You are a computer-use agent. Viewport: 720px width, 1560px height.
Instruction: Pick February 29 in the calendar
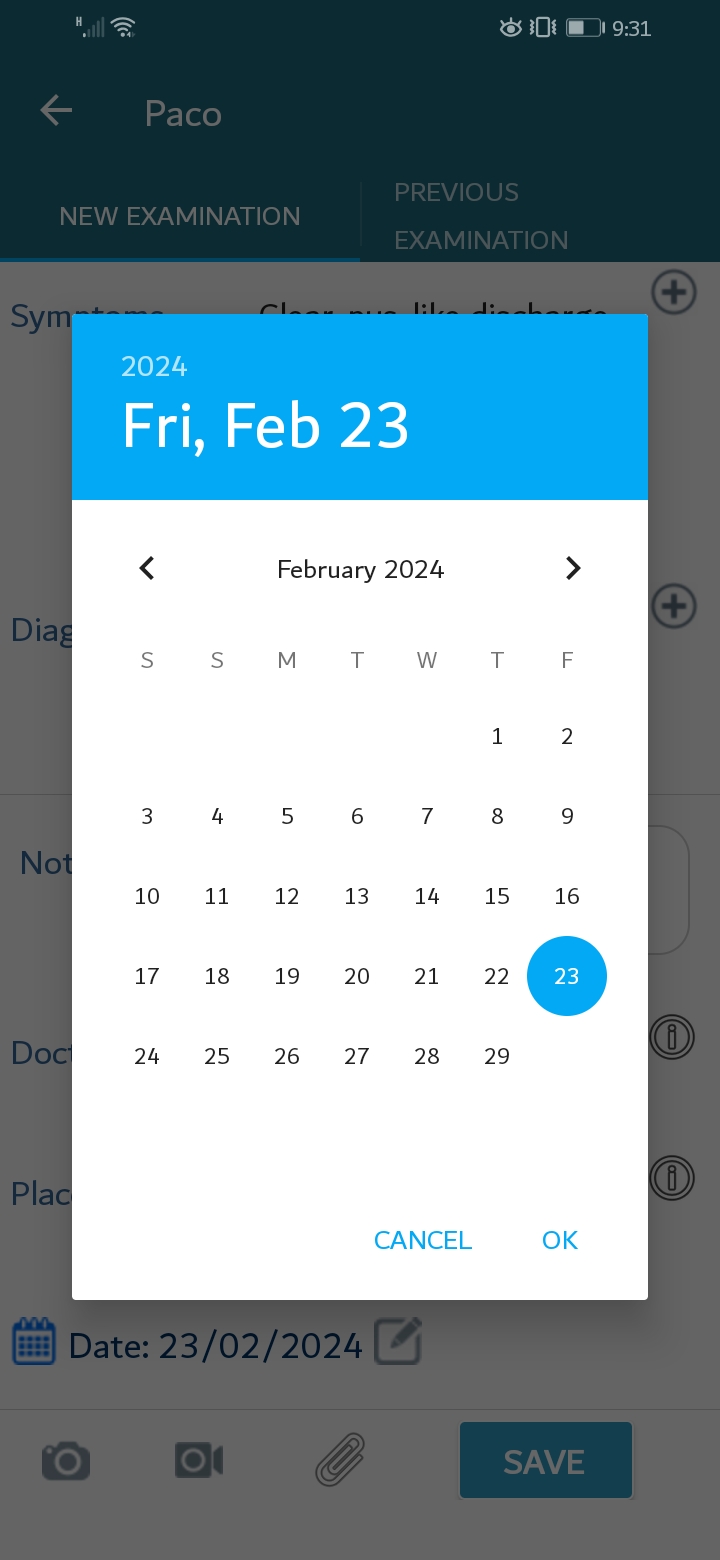497,1057
